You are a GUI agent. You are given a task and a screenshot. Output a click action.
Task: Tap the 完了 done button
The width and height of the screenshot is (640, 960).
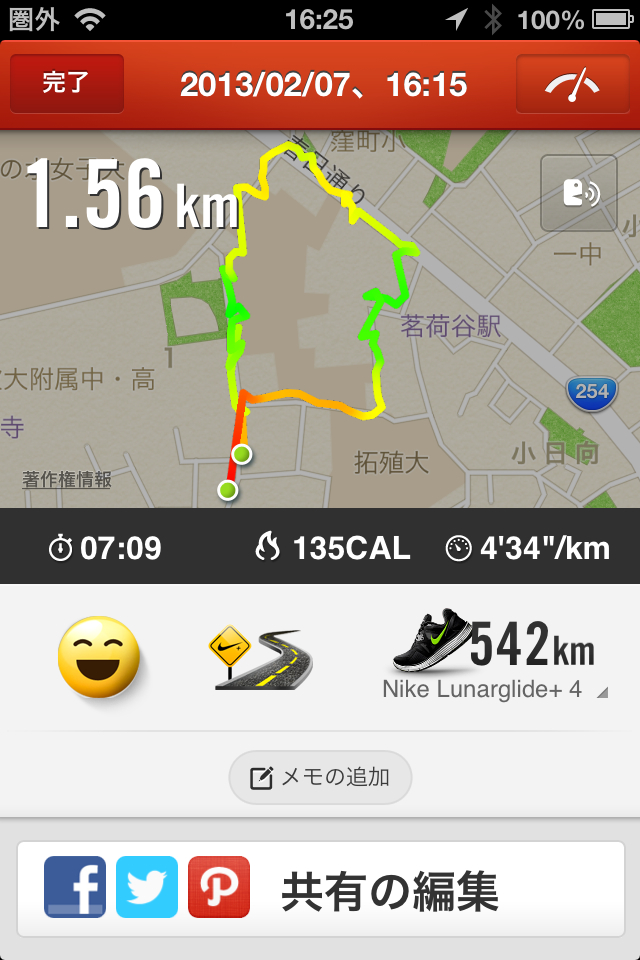click(x=67, y=84)
